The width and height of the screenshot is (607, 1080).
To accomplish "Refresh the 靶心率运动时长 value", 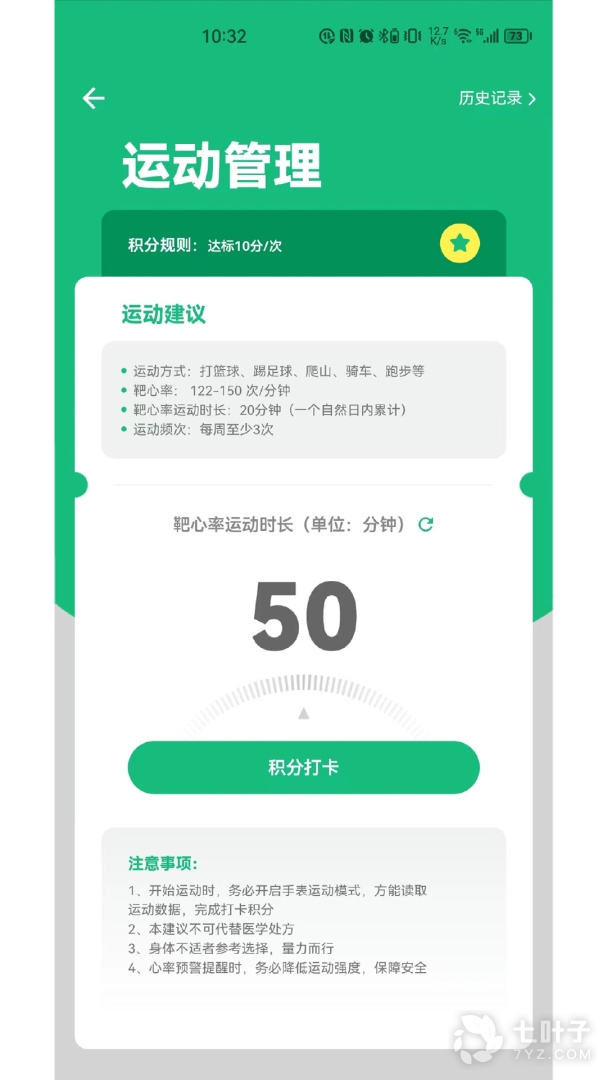I will pyautogui.click(x=426, y=524).
